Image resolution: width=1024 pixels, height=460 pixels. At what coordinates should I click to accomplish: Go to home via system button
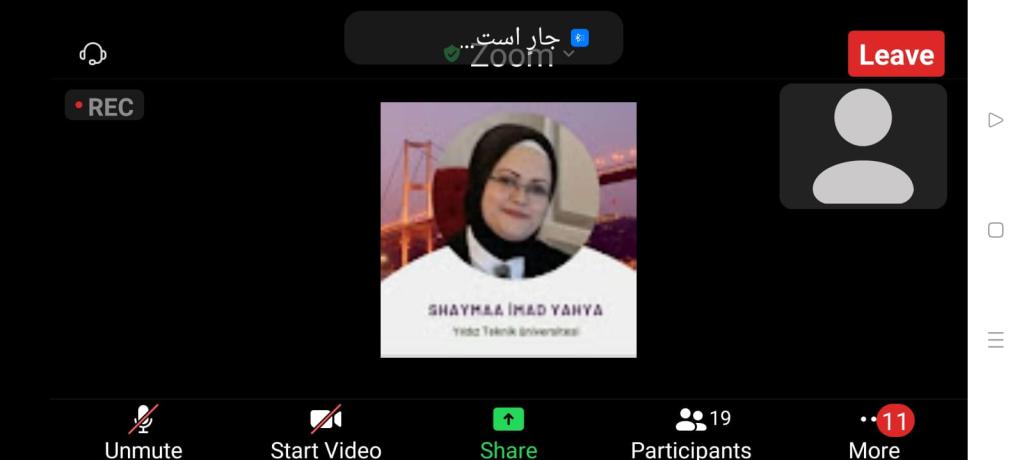995,230
